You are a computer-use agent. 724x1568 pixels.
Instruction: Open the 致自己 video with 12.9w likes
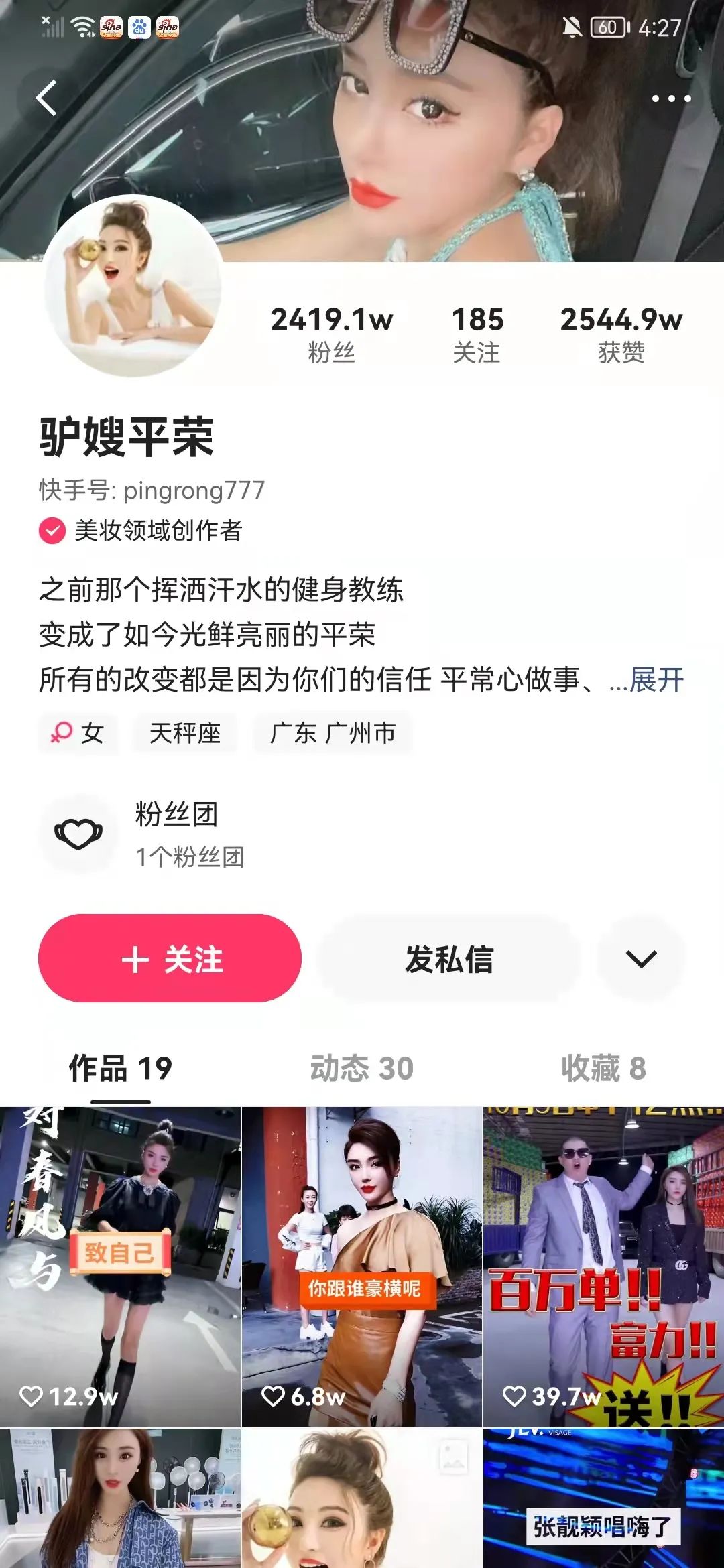pos(120,1266)
